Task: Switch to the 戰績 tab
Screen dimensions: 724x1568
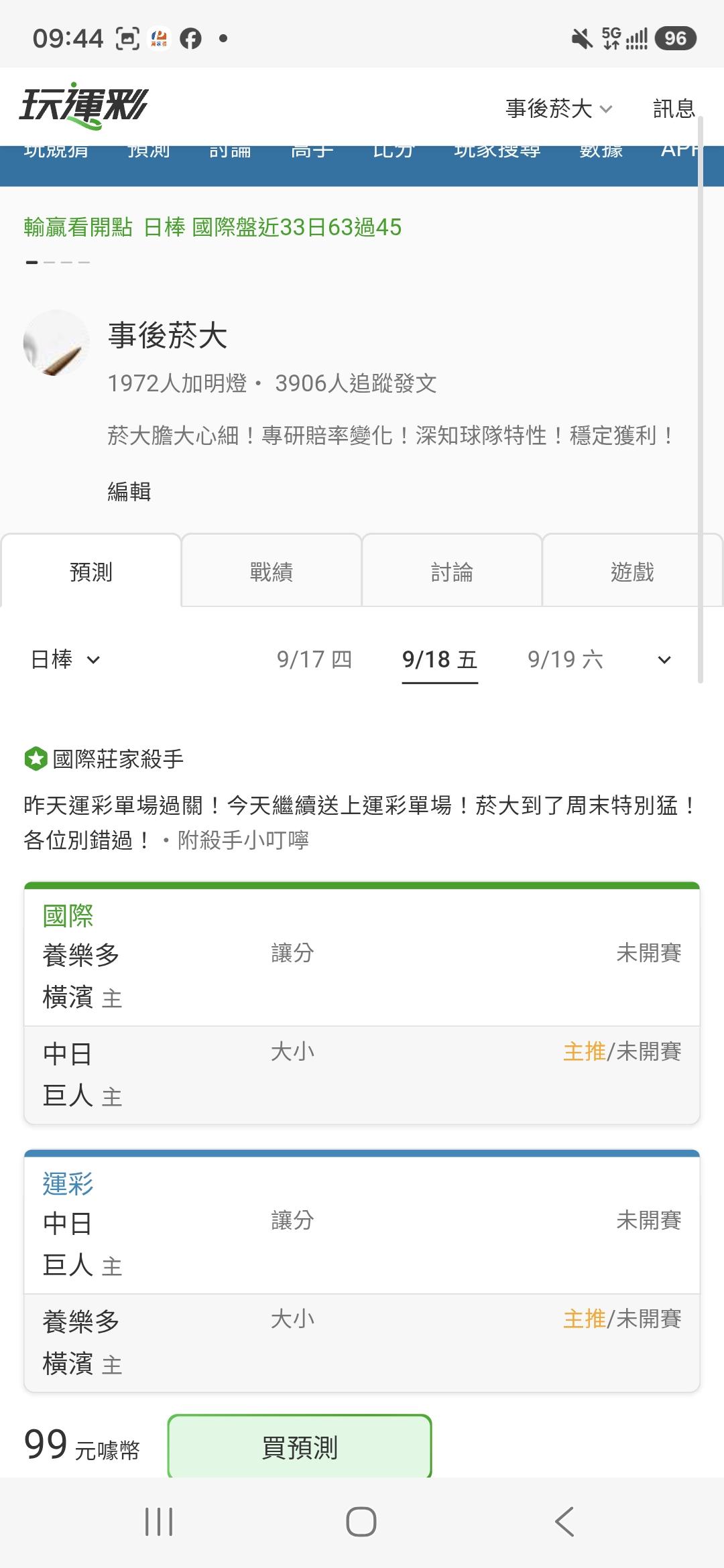Action: tap(271, 572)
